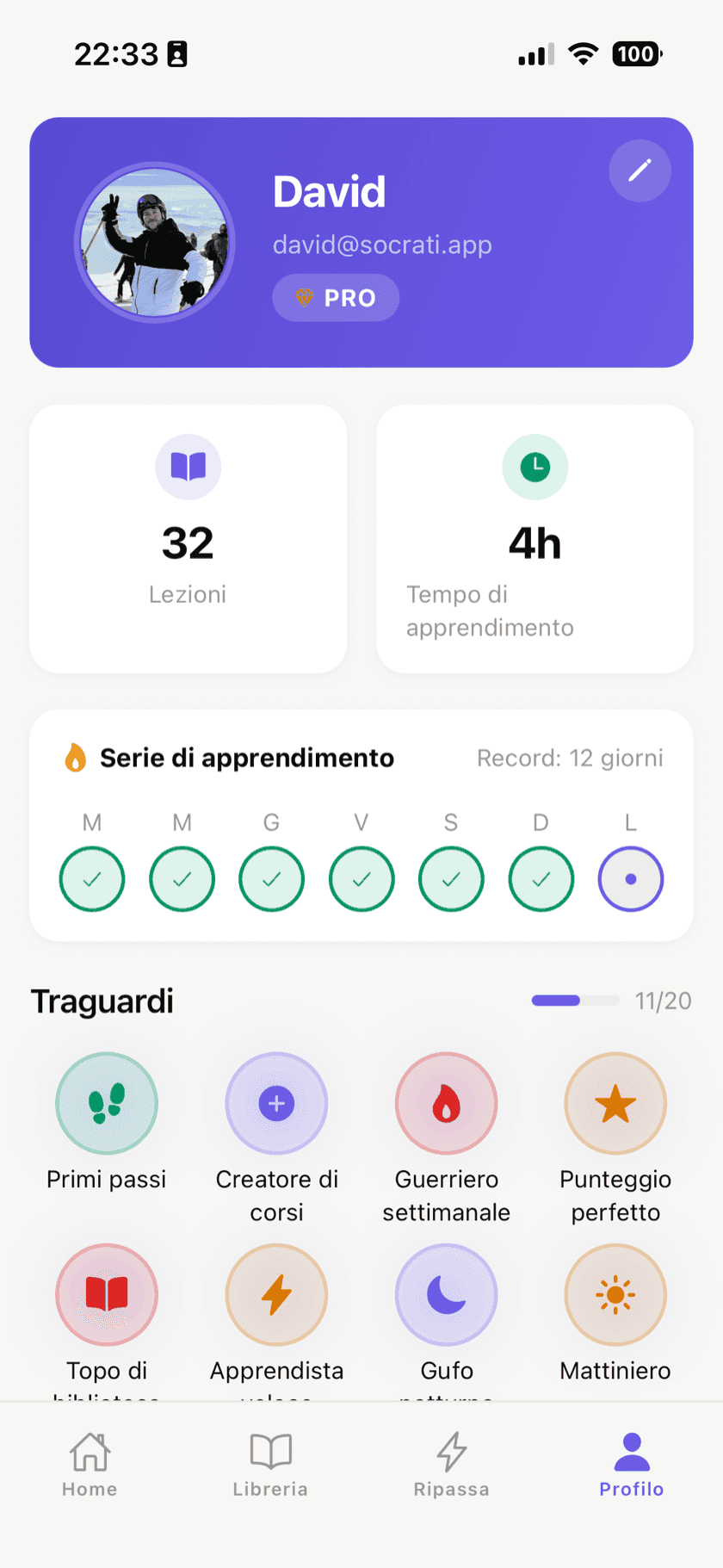Tap the Guerriero settimanale flame badge
Image resolution: width=723 pixels, height=1568 pixels.
pyautogui.click(x=446, y=1103)
